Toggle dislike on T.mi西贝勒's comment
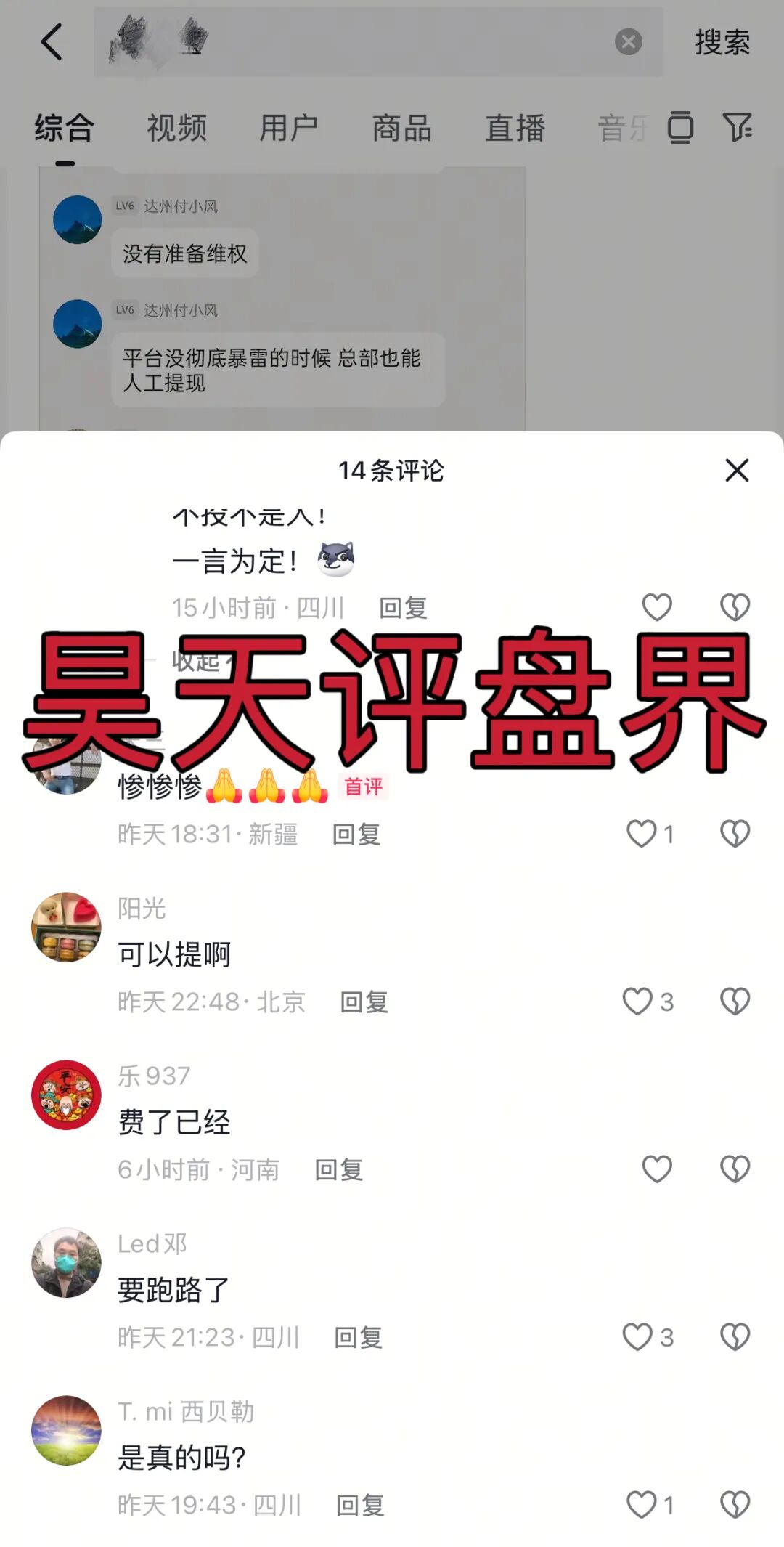 pos(735,1506)
